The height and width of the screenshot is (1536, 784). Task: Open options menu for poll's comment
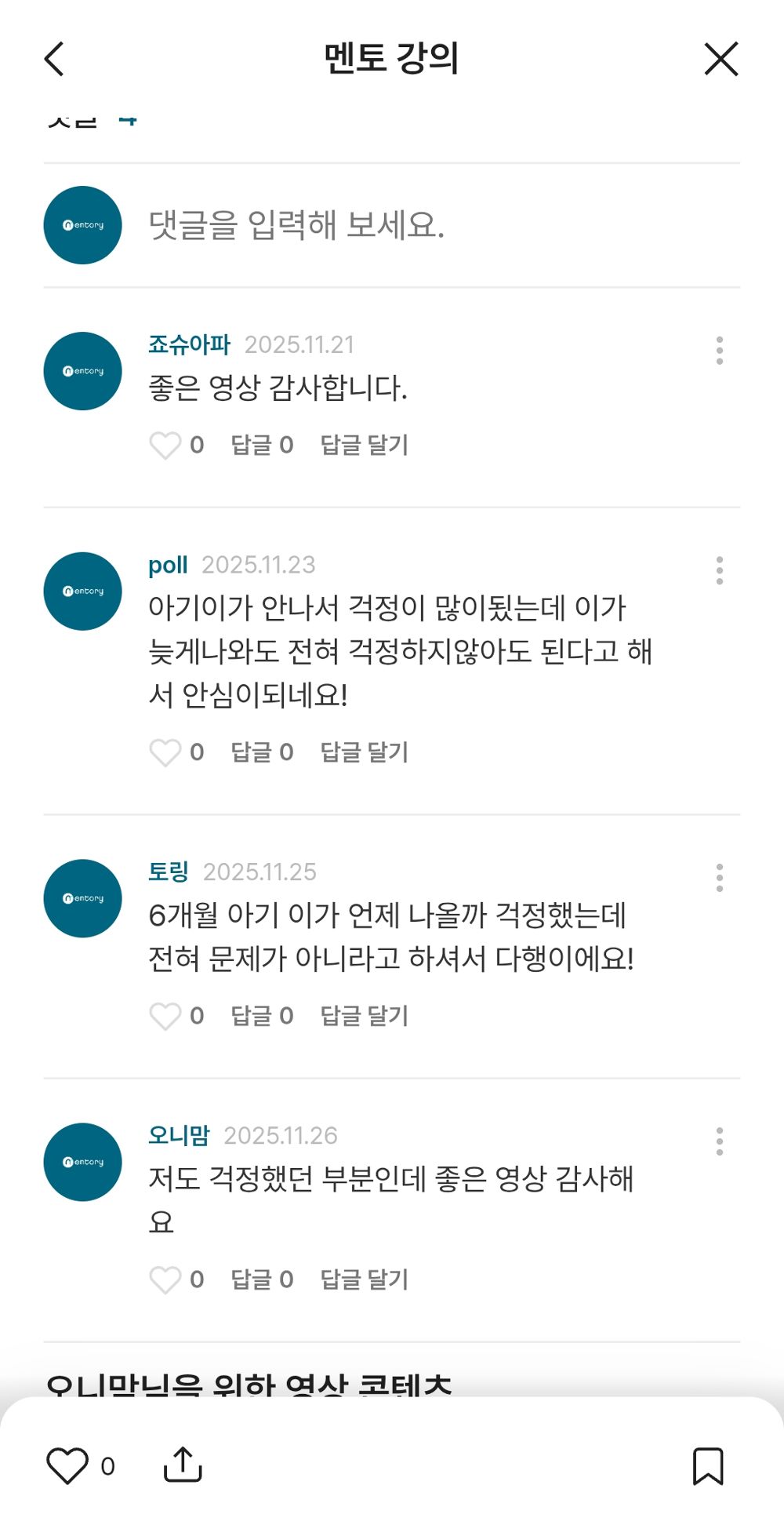(719, 570)
